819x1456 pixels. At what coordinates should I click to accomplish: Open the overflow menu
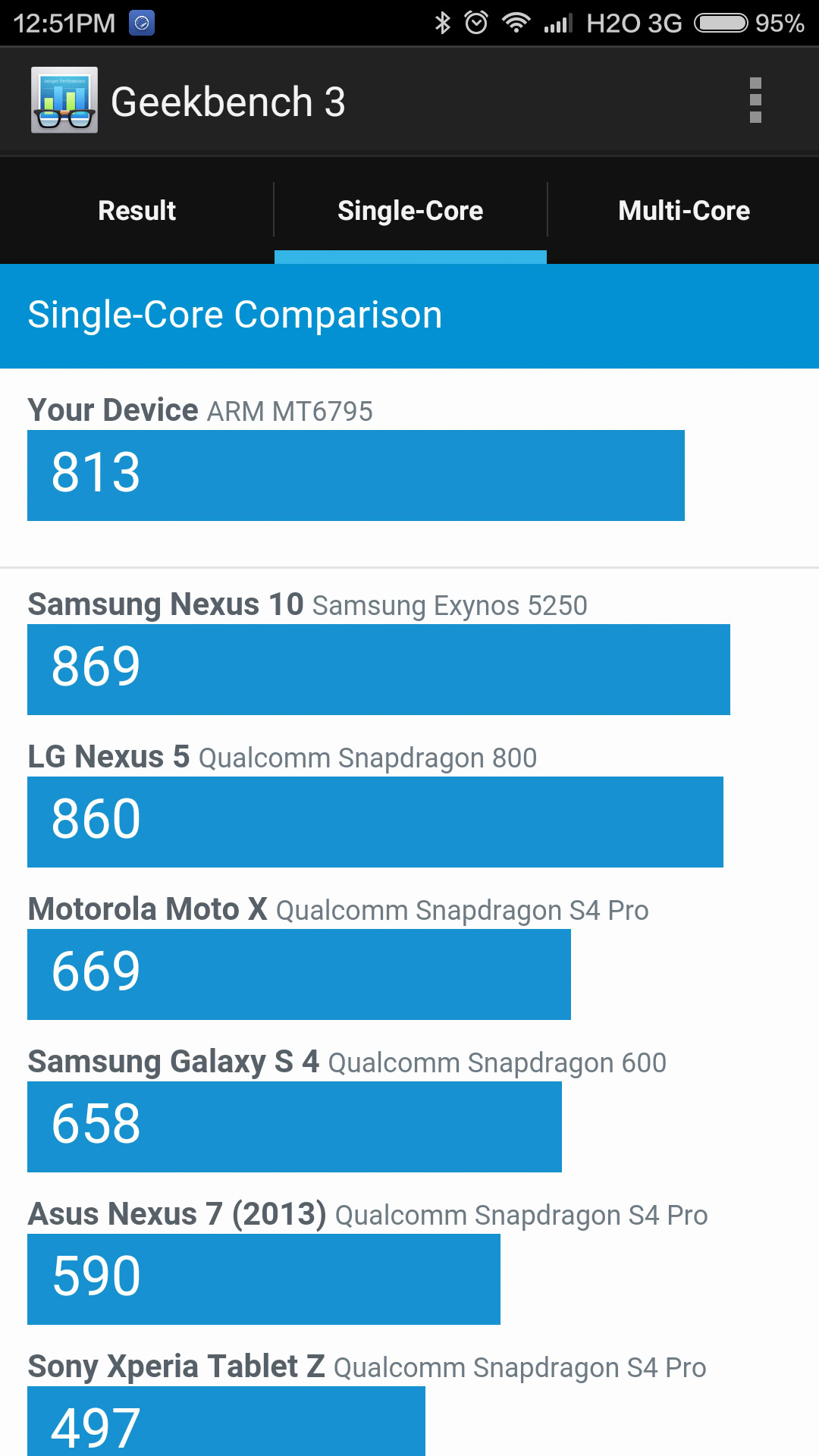(755, 100)
